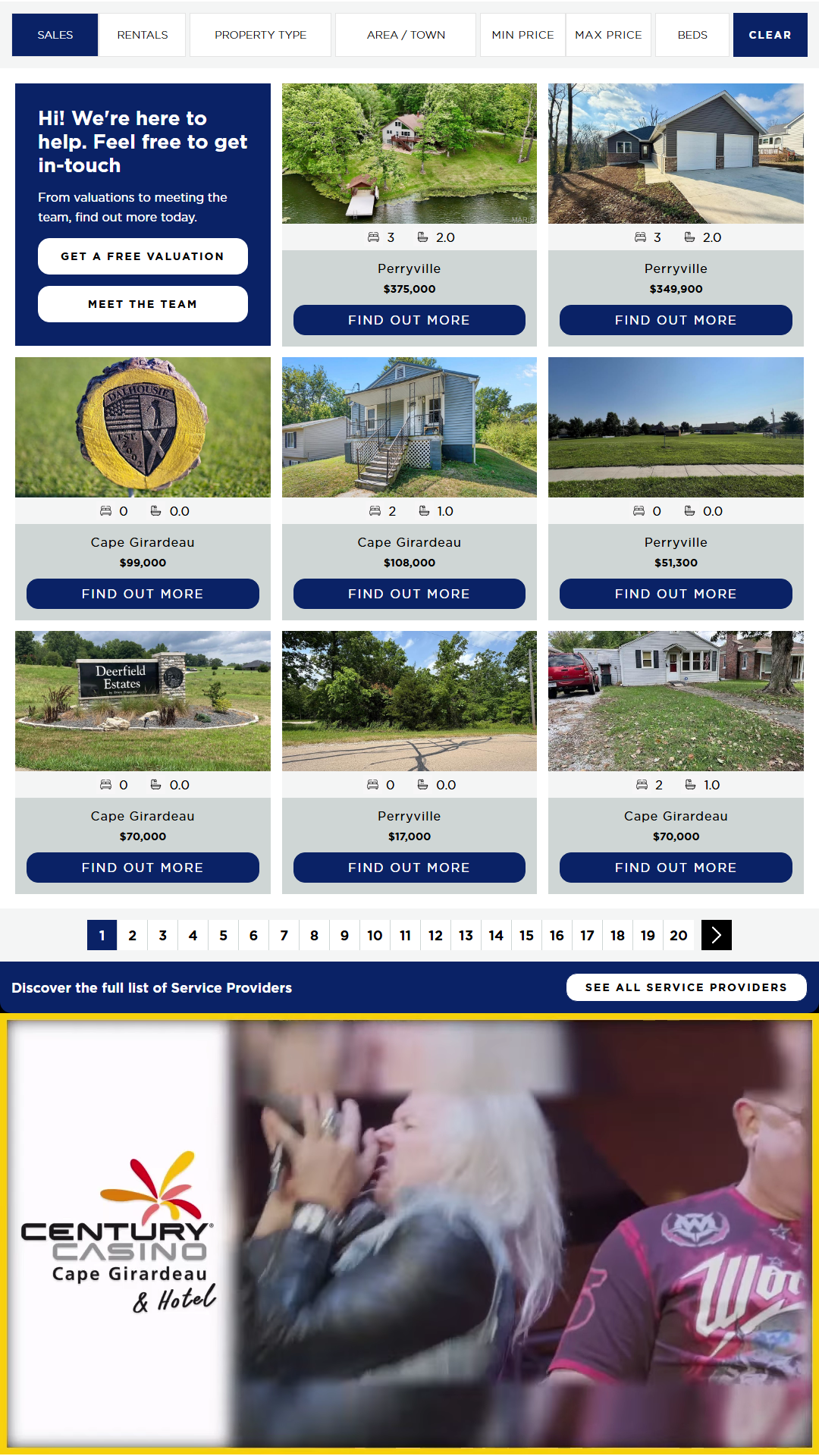Advance with the next page arrow
Screen dimensions: 819x1456
pyautogui.click(x=717, y=935)
